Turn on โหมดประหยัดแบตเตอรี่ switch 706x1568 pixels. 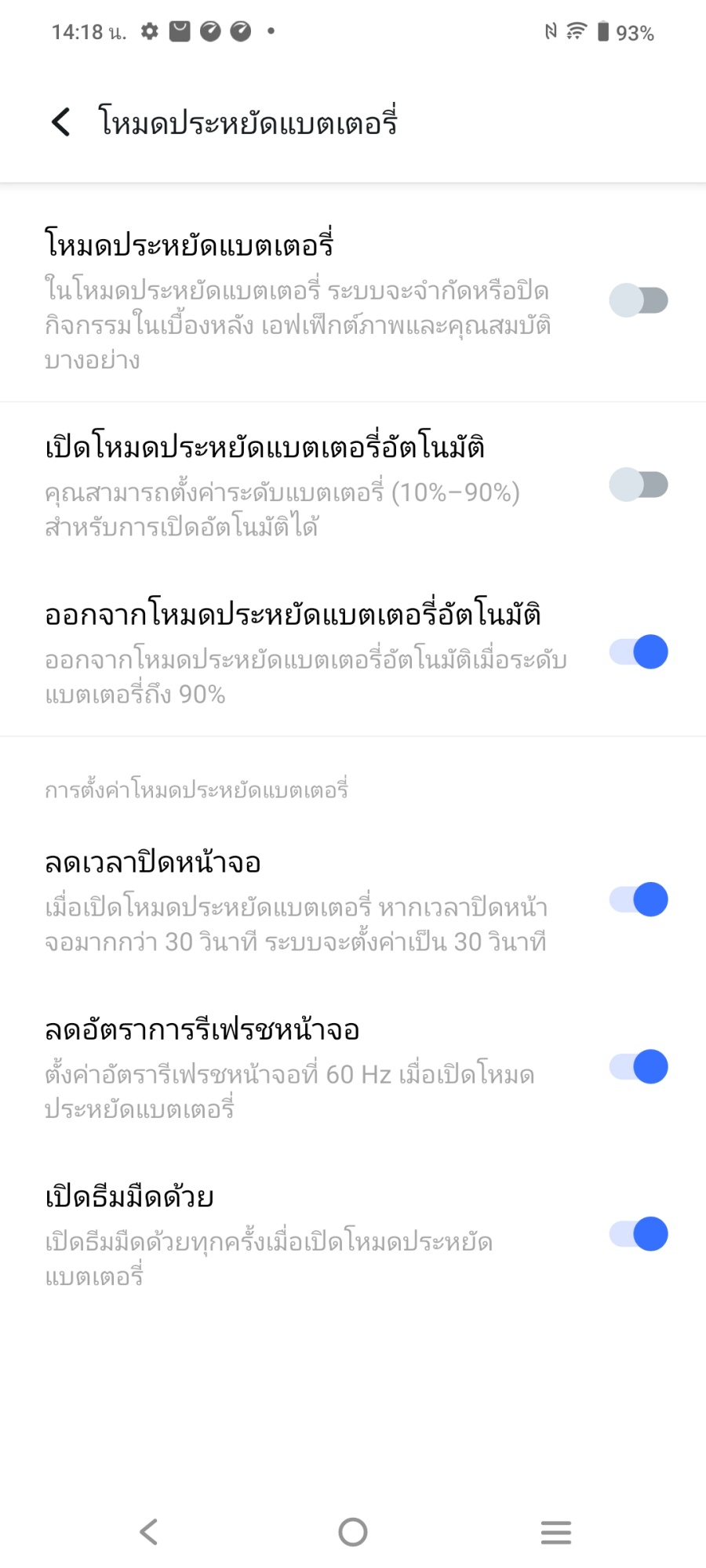coord(639,300)
